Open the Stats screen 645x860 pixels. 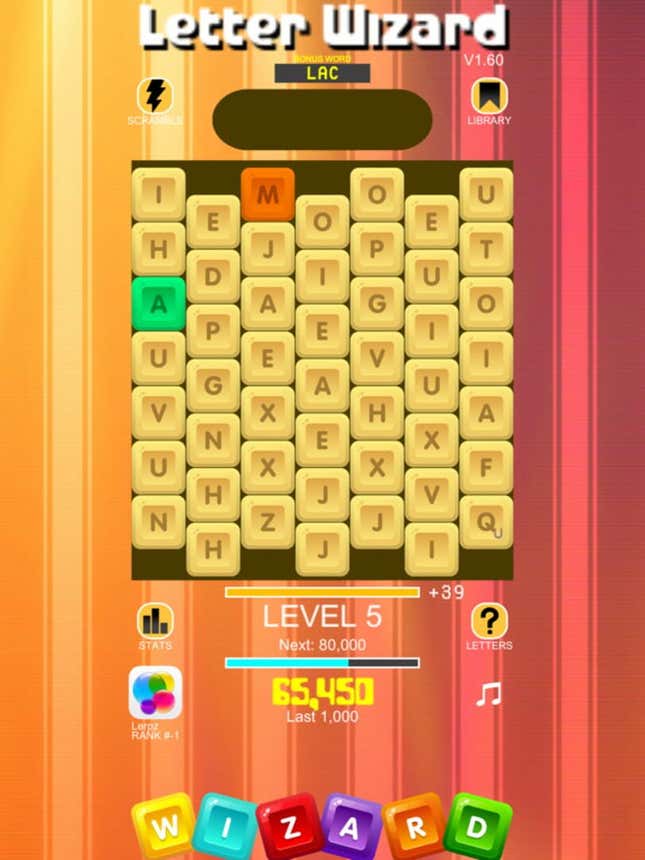click(155, 622)
